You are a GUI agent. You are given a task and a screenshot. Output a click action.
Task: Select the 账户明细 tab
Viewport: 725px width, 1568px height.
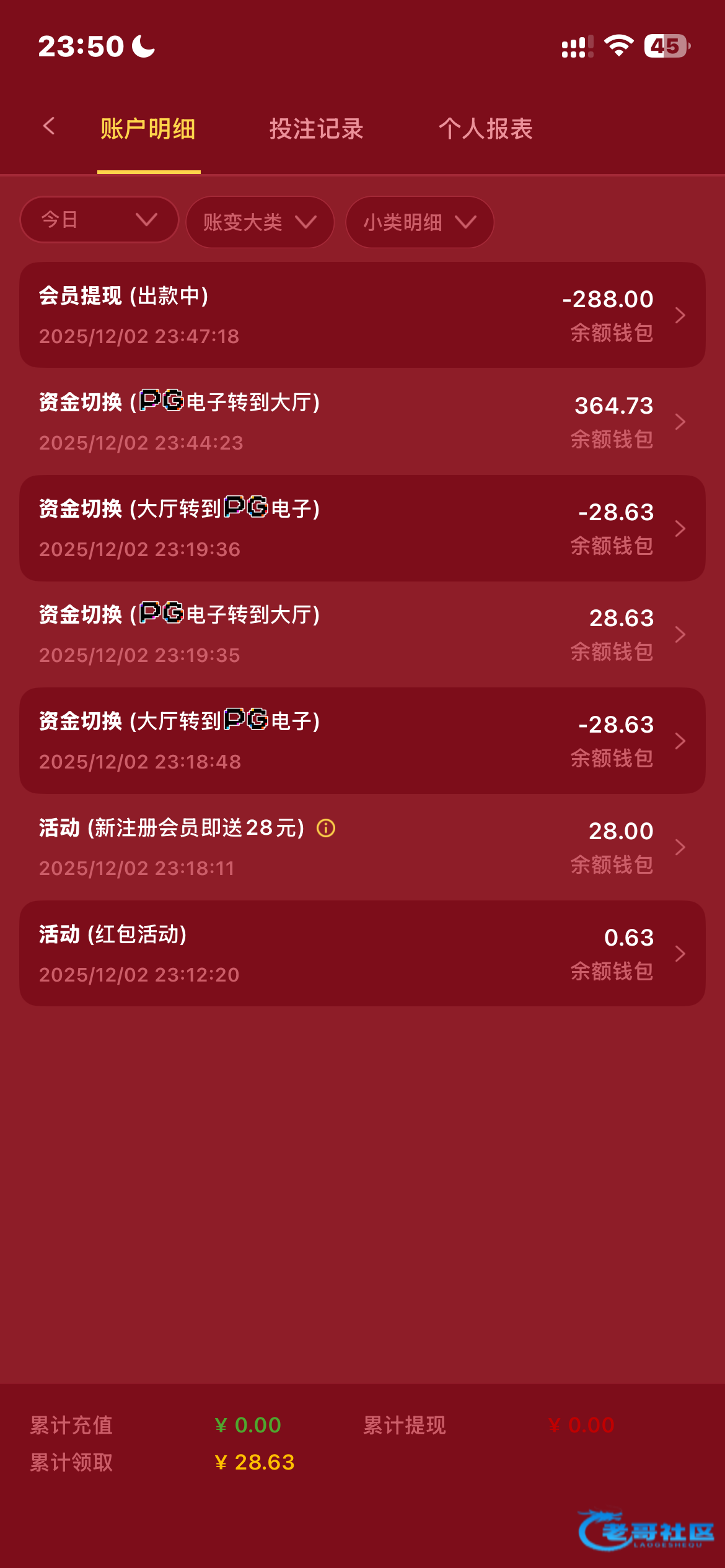pyautogui.click(x=148, y=129)
